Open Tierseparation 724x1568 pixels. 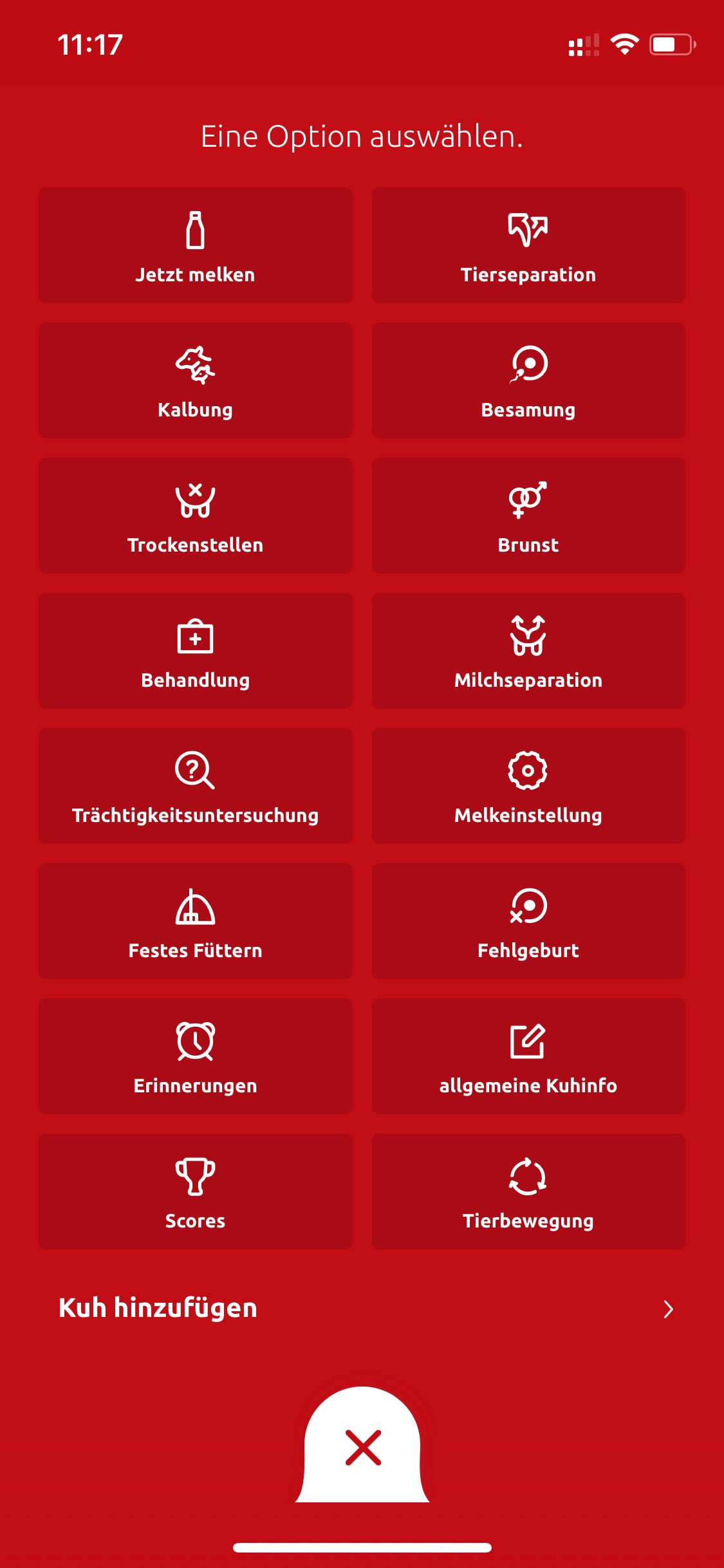(528, 245)
